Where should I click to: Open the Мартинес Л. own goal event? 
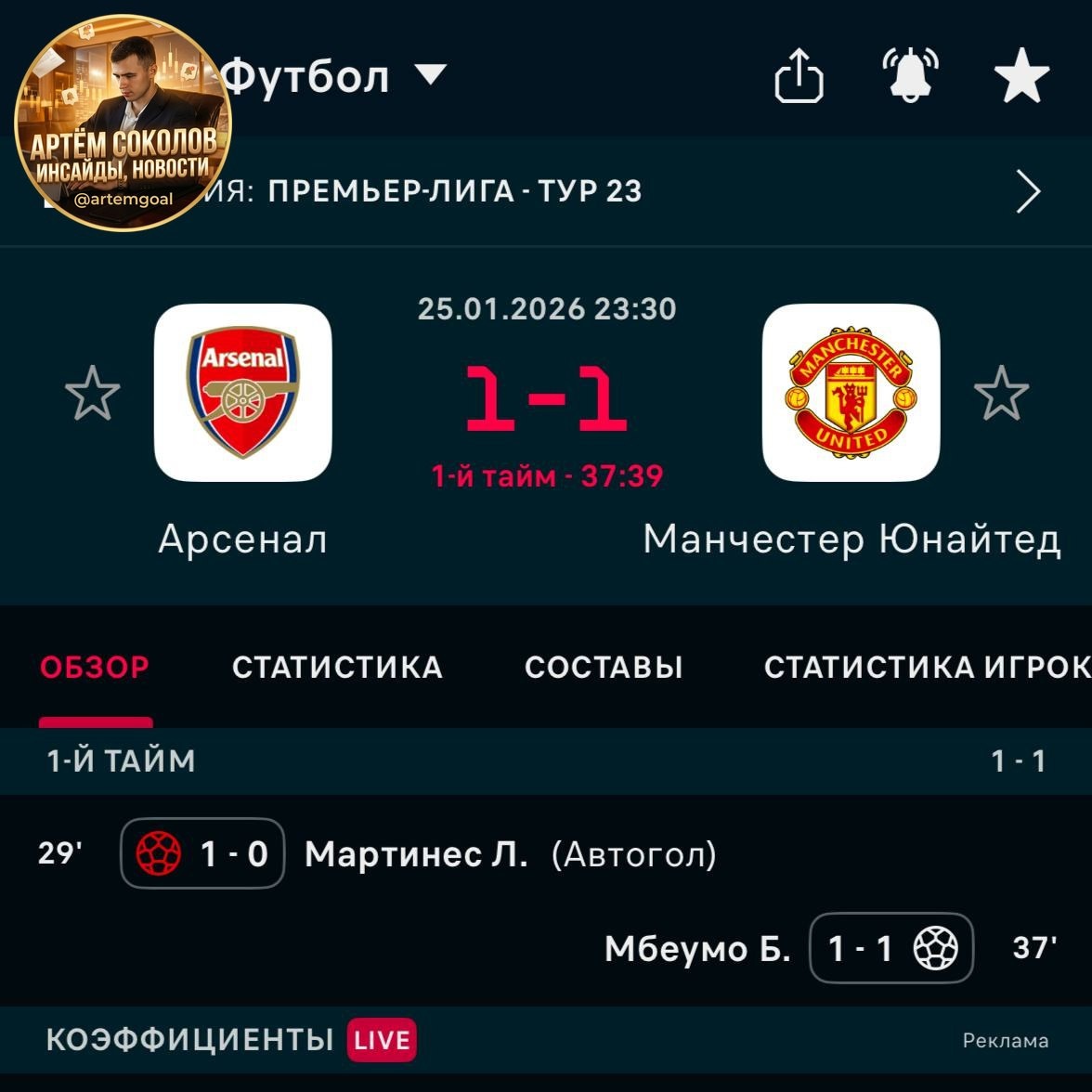coord(416,853)
